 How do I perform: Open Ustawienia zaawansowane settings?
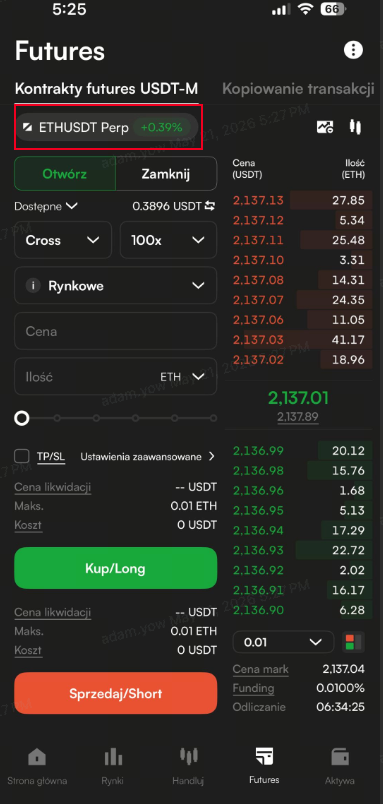(147, 456)
